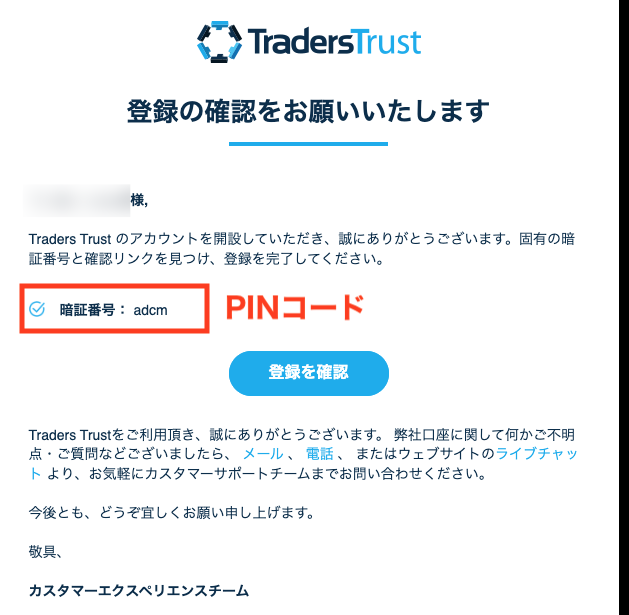Tap the 登録を確認 button
The width and height of the screenshot is (629, 615).
coord(308,373)
